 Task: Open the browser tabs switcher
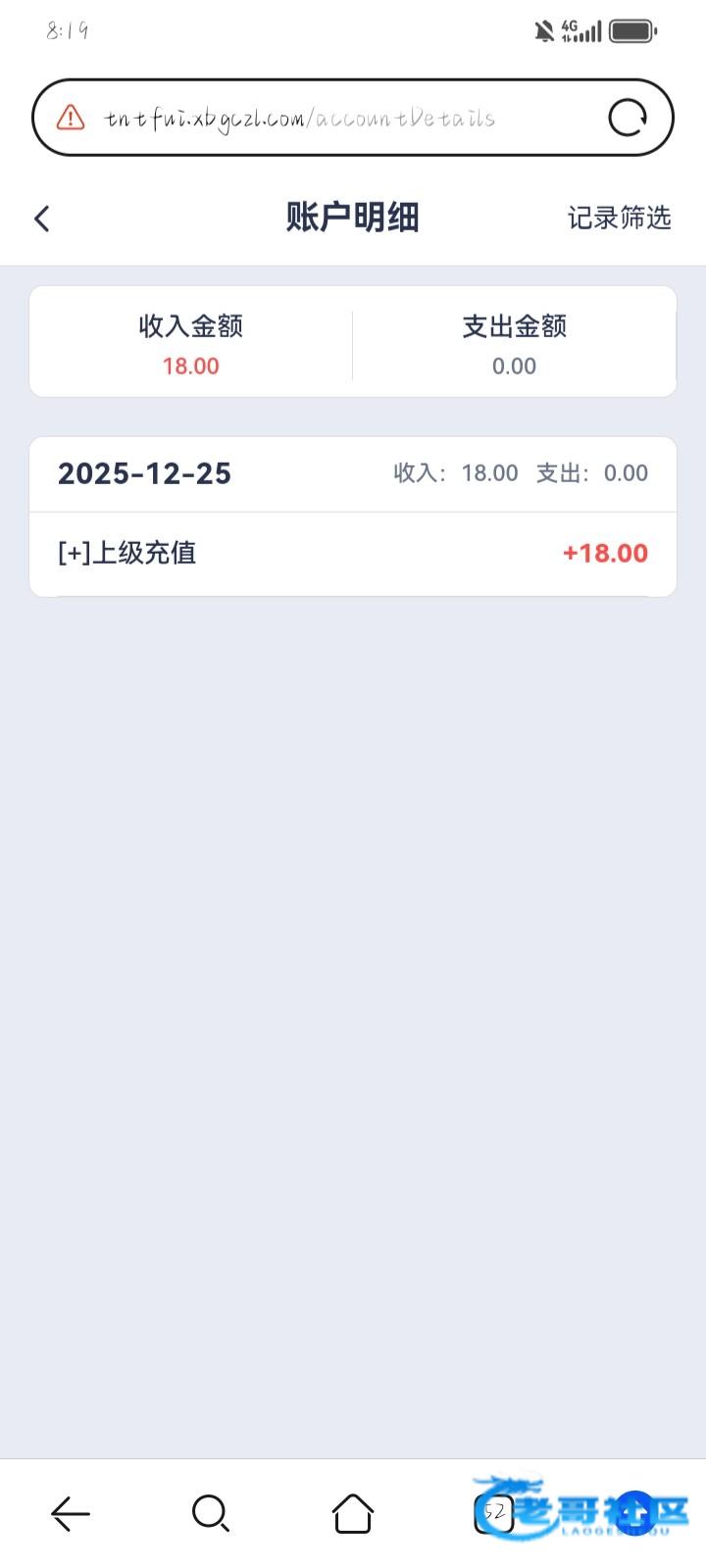click(494, 1513)
